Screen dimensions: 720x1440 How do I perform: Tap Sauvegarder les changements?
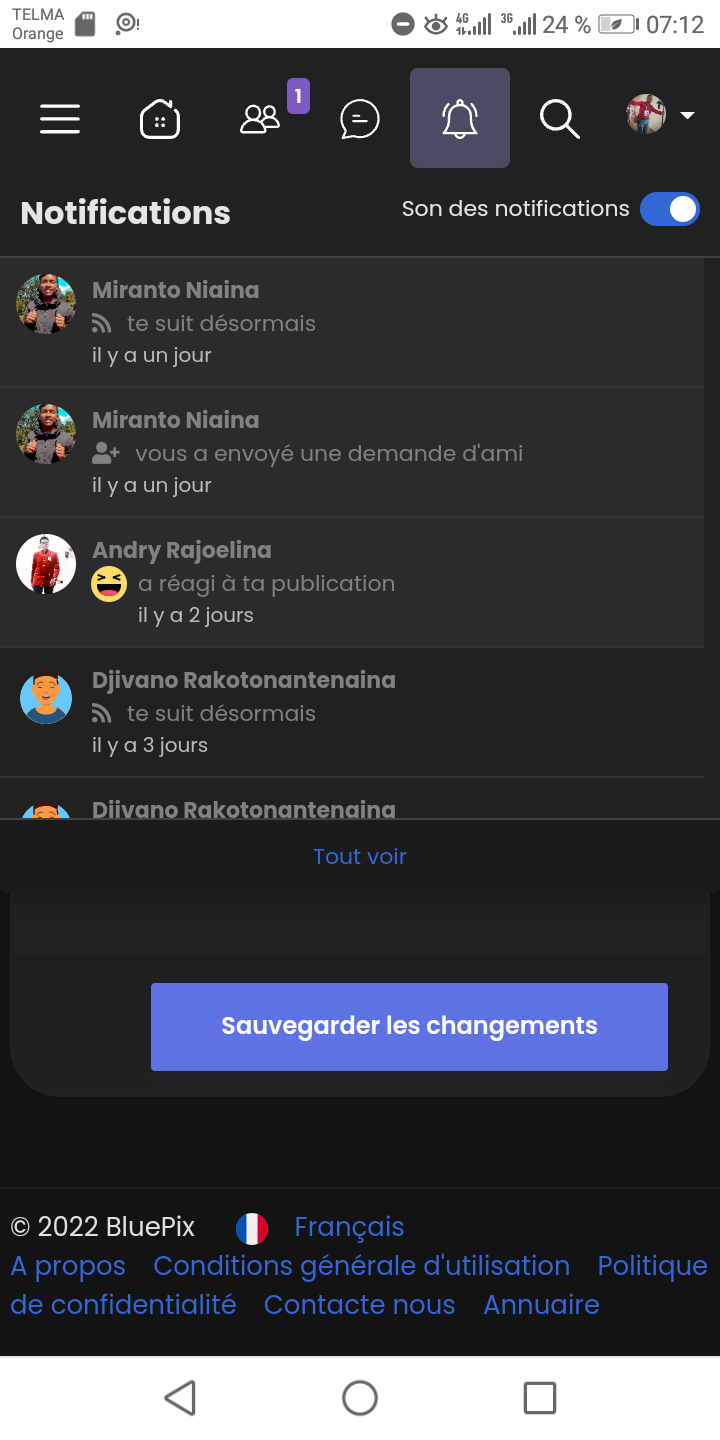coord(409,1027)
